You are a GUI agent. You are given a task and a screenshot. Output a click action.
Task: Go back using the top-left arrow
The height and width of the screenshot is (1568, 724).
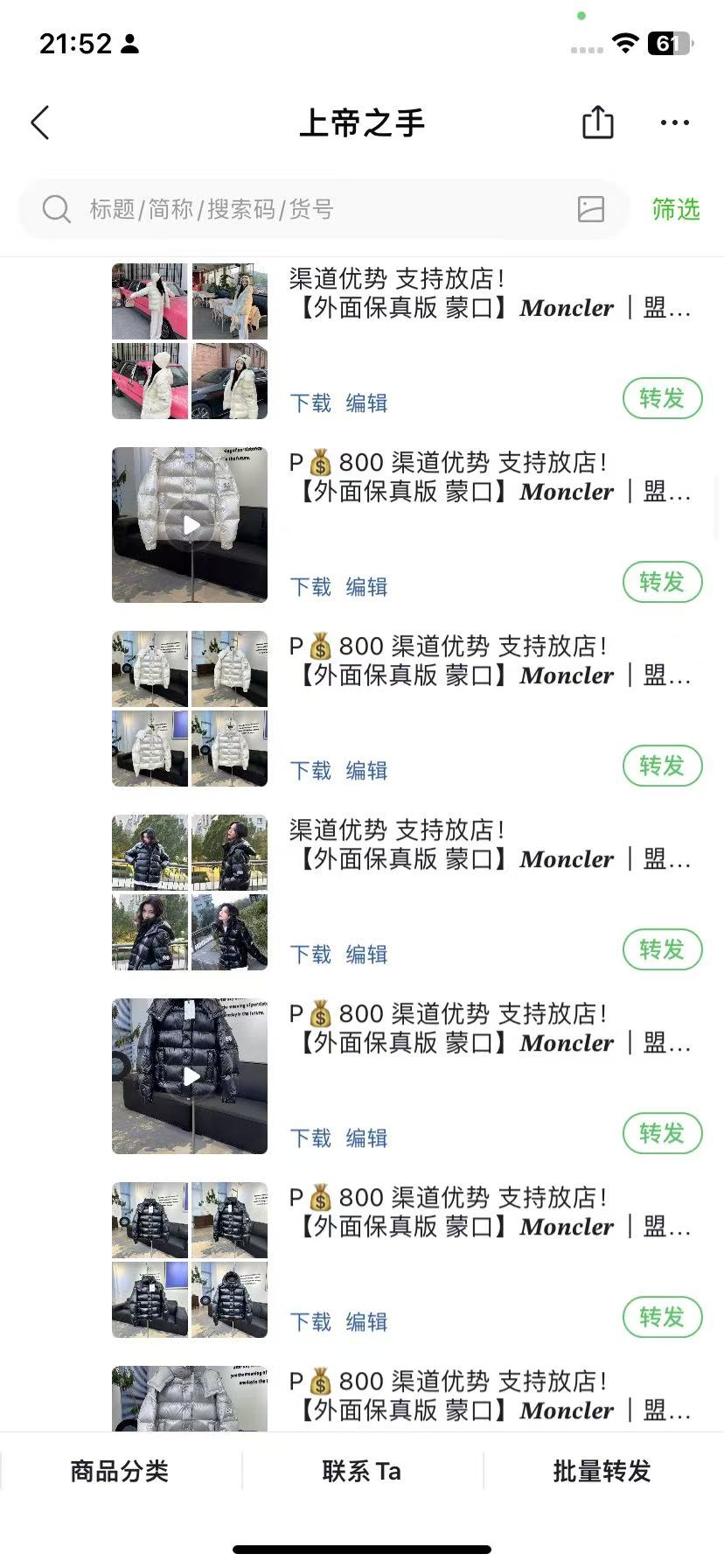click(x=40, y=123)
